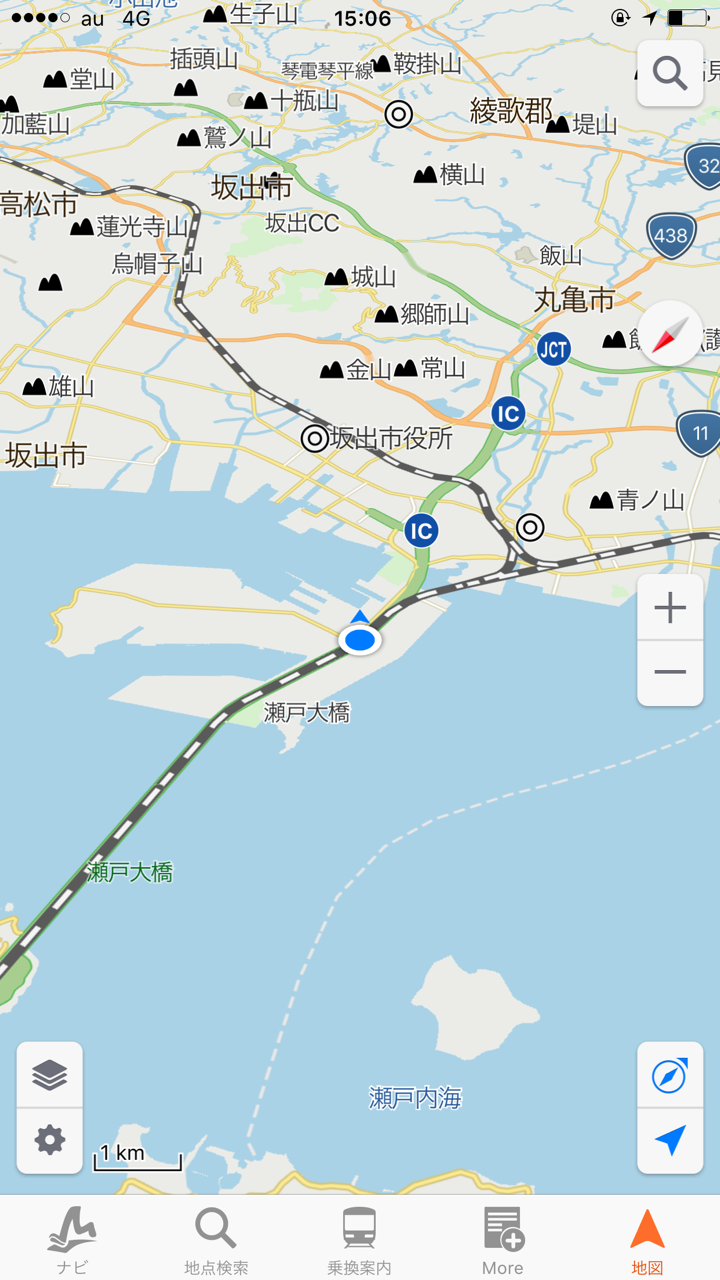
Task: Tap the compass to reset orientation
Action: click(670, 334)
